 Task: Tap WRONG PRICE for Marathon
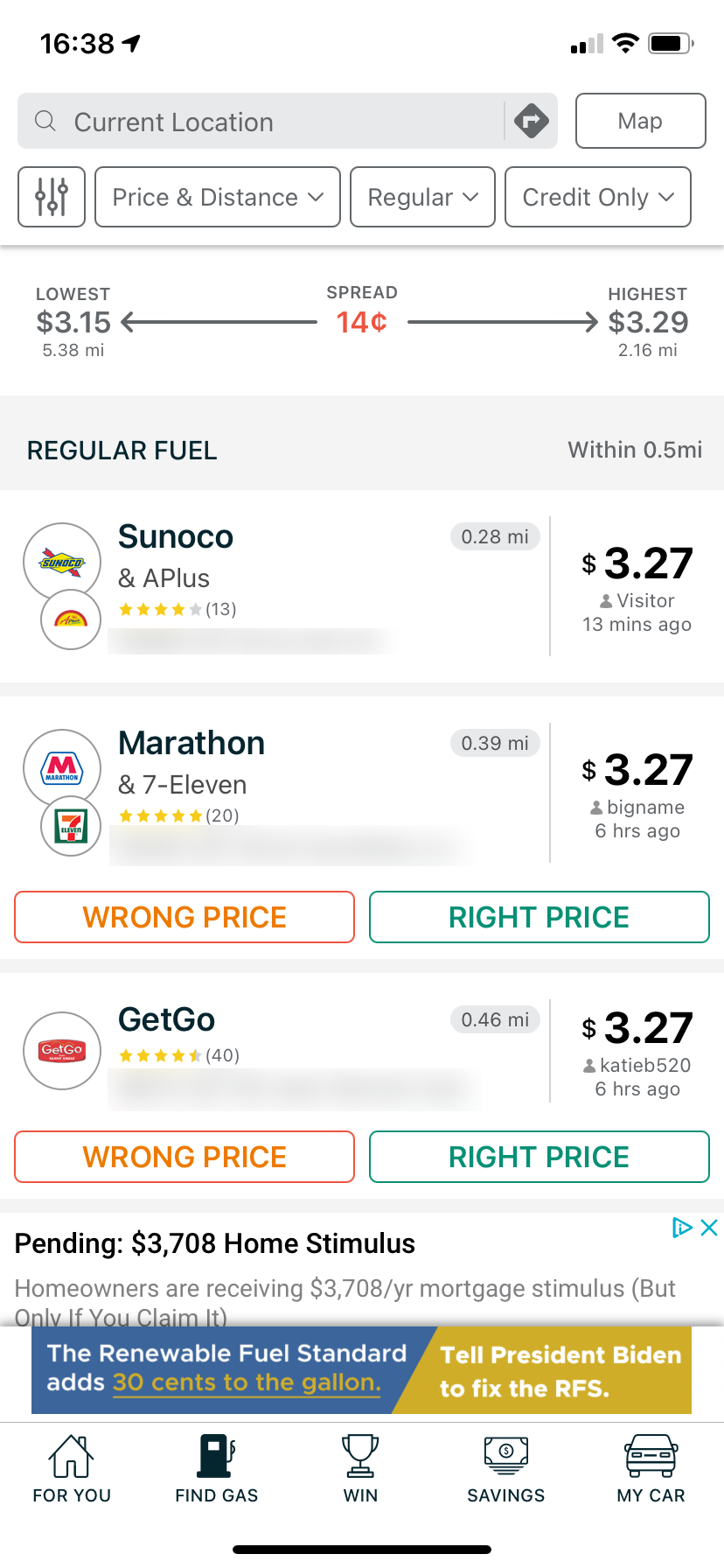point(184,916)
